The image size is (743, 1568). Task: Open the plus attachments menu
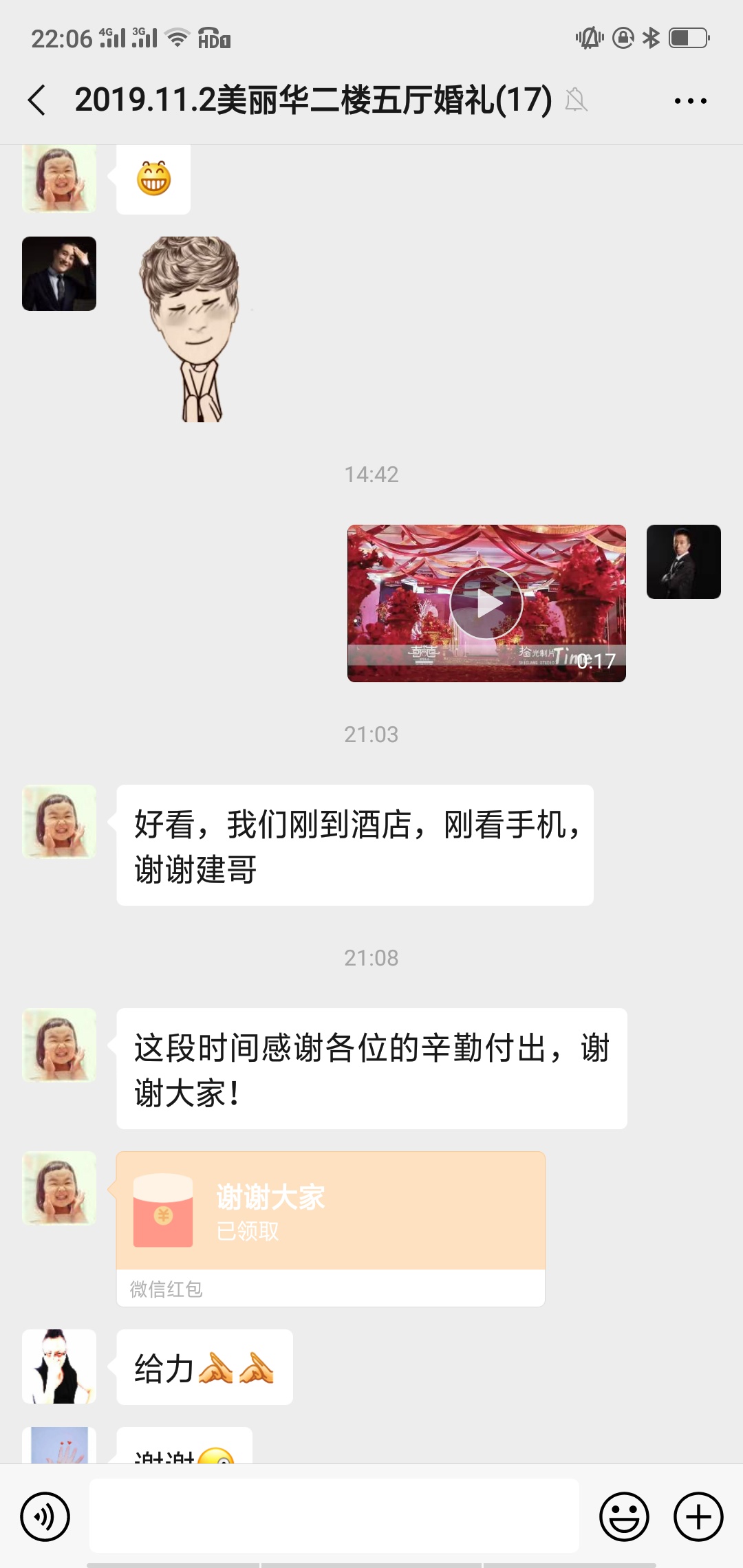(698, 1516)
